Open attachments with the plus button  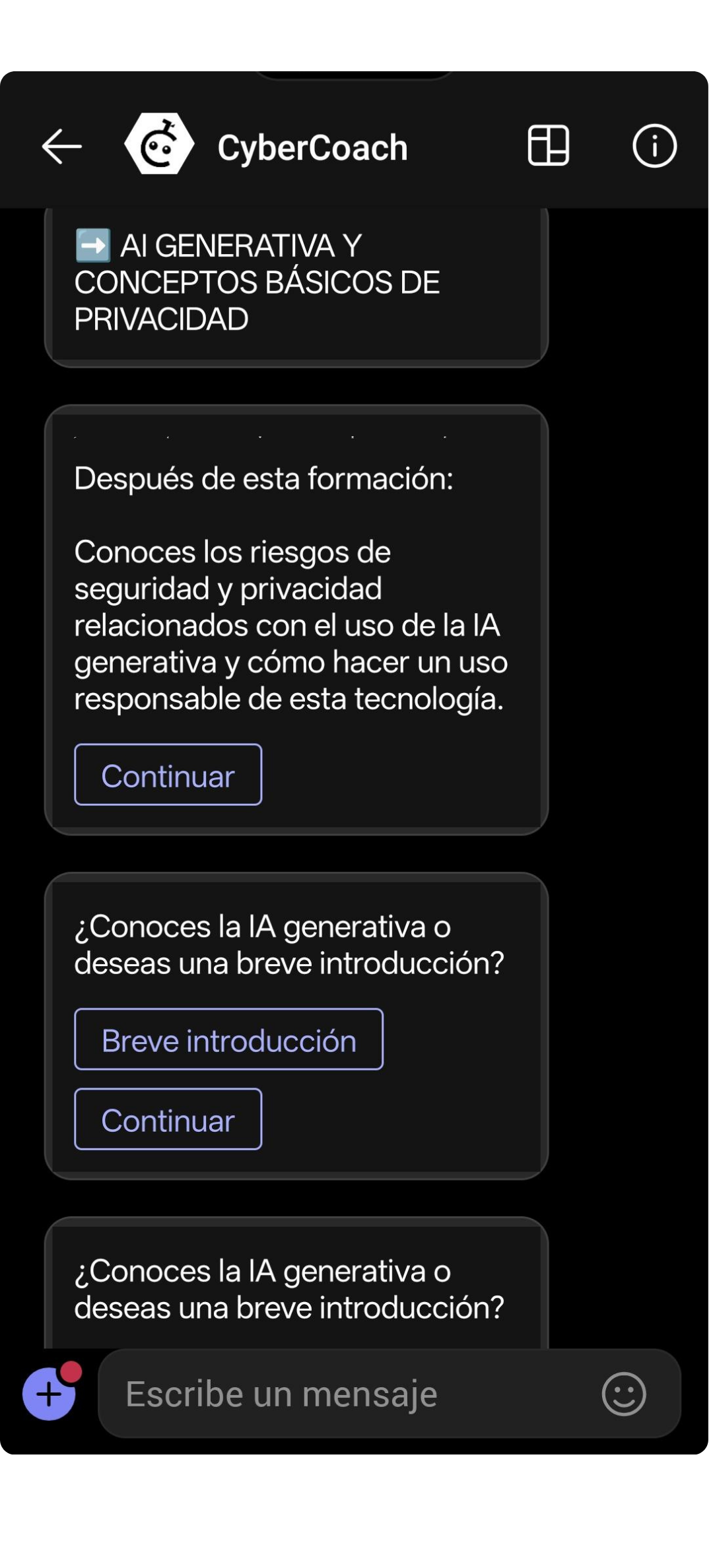50,1394
